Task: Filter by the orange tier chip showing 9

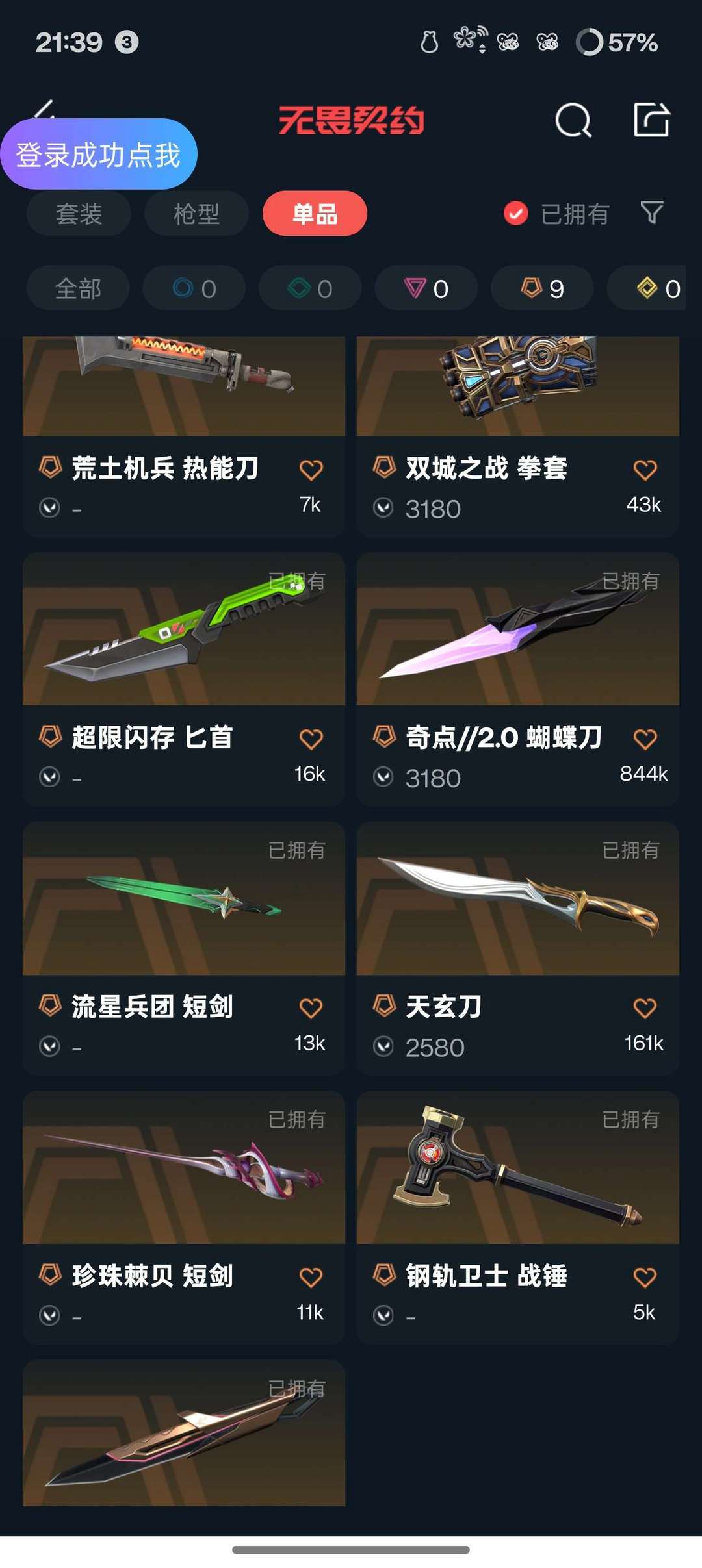Action: [x=542, y=288]
